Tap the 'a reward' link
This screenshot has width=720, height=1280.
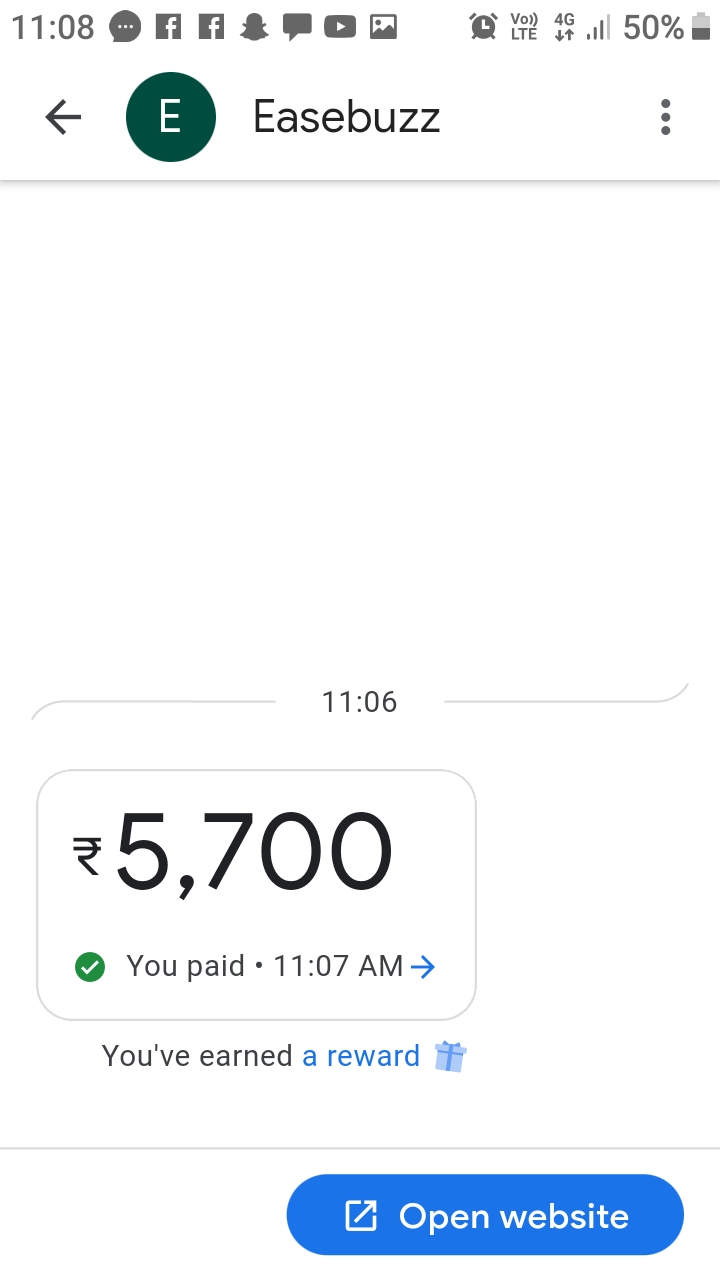361,1056
